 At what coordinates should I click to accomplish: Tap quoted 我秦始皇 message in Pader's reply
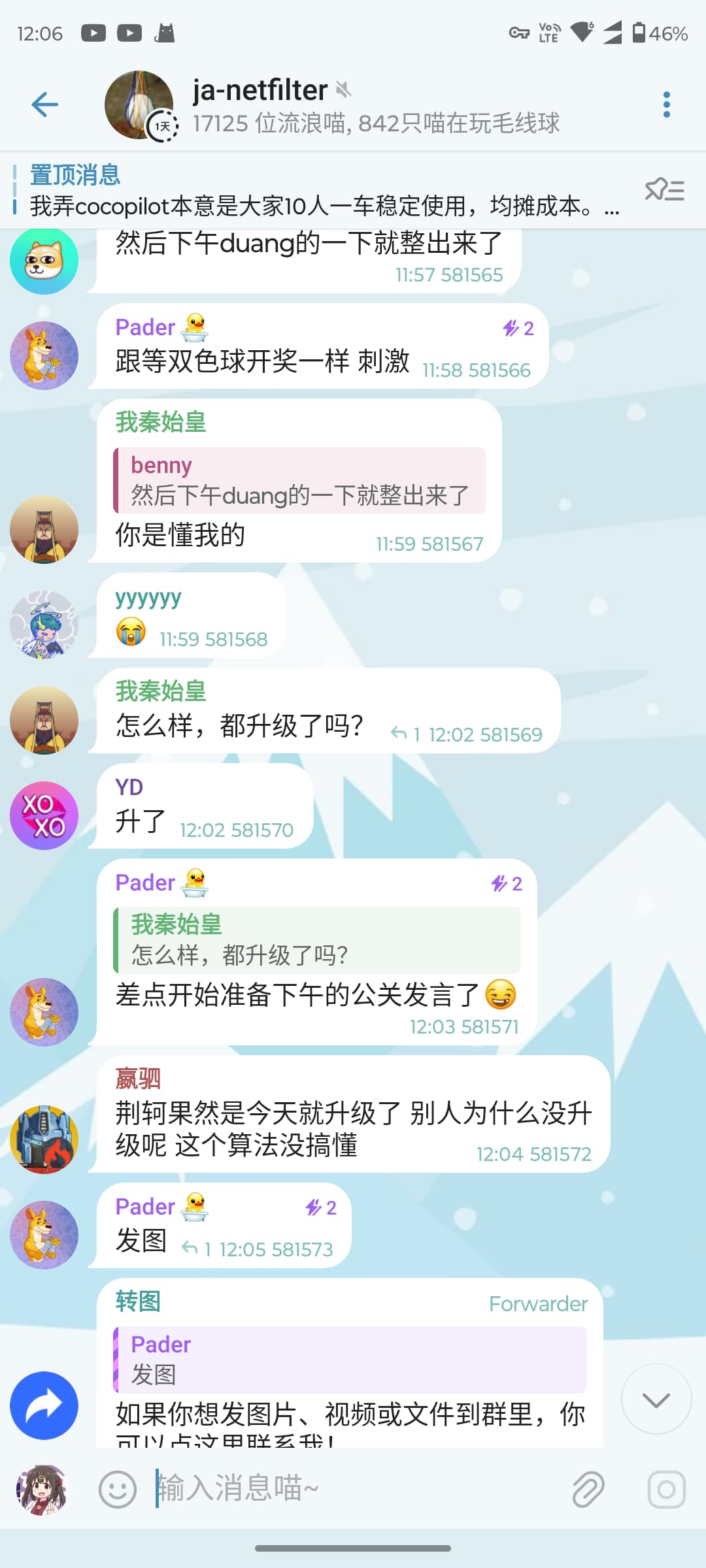pyautogui.click(x=317, y=940)
